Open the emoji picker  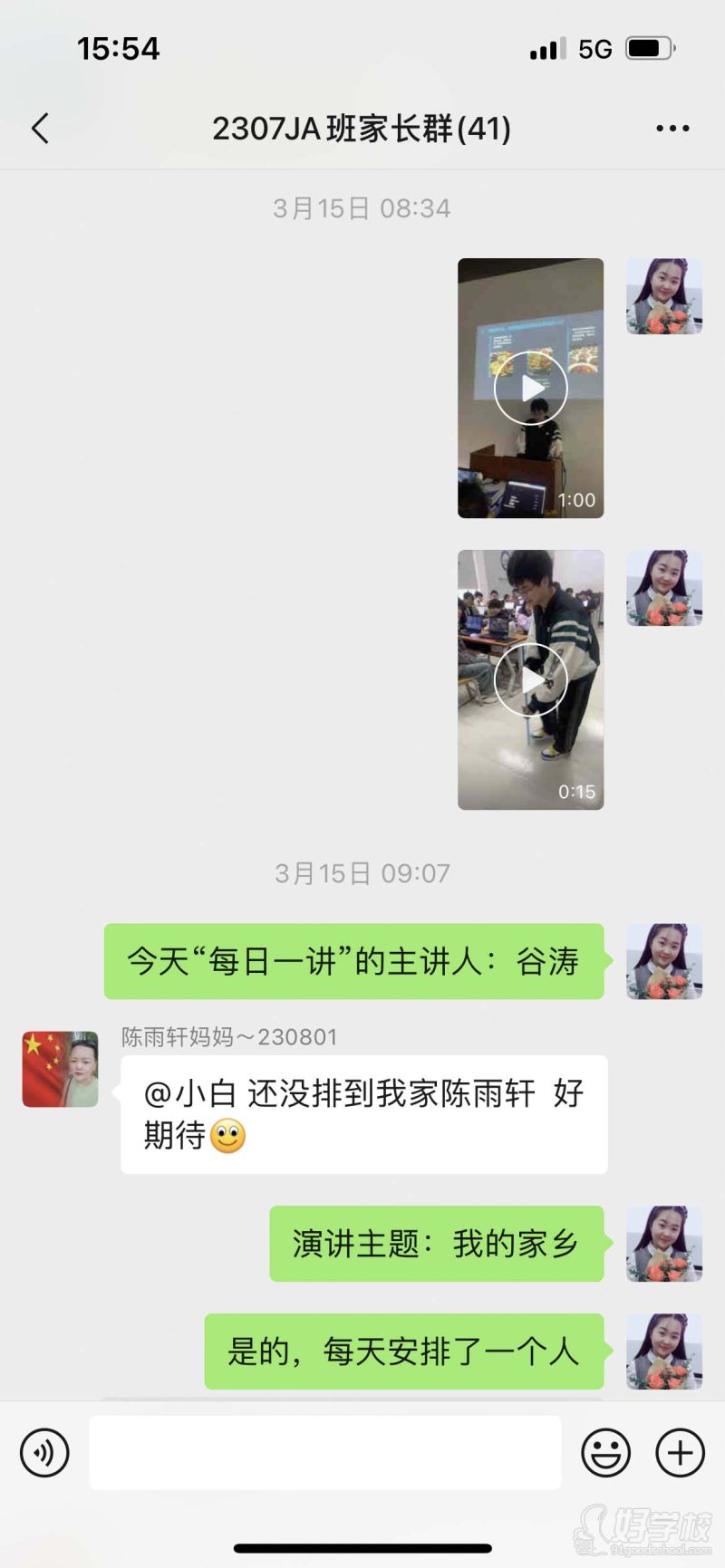click(x=605, y=1452)
